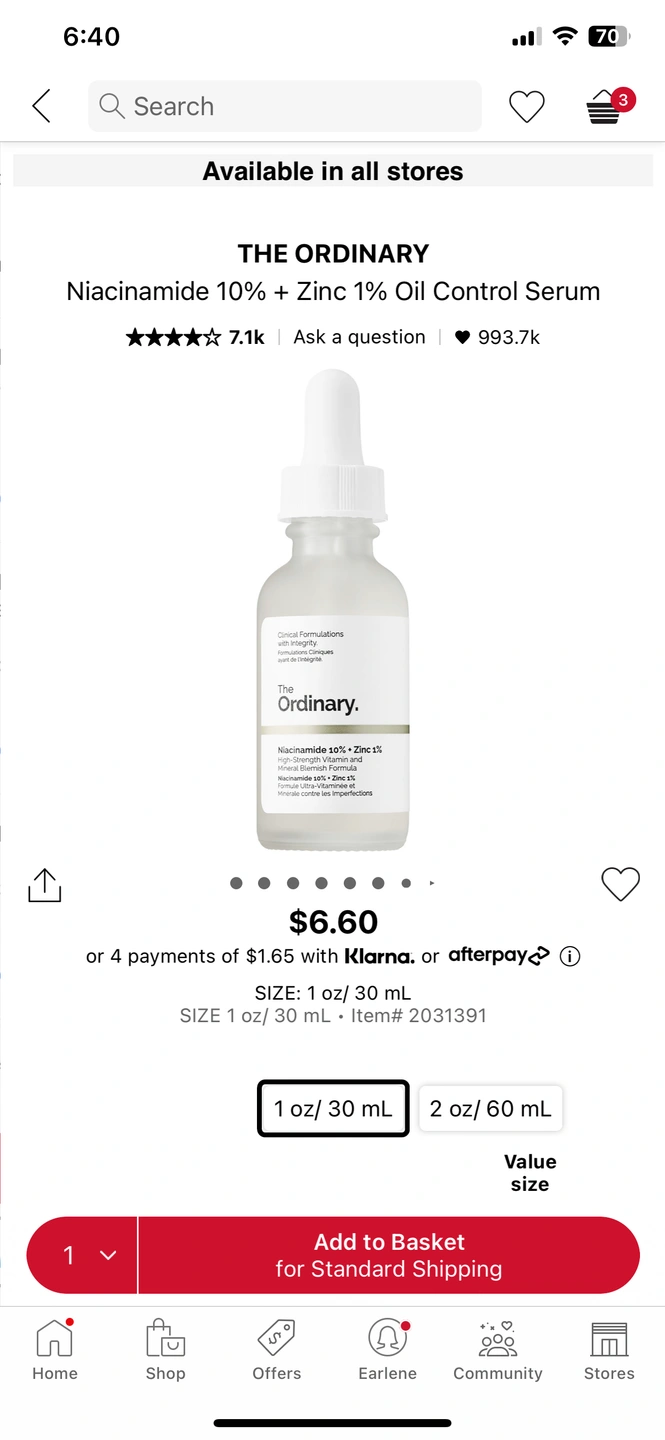Select the 1 oz/ 30 mL size
Viewport: 665px width, 1440px height.
[333, 1108]
